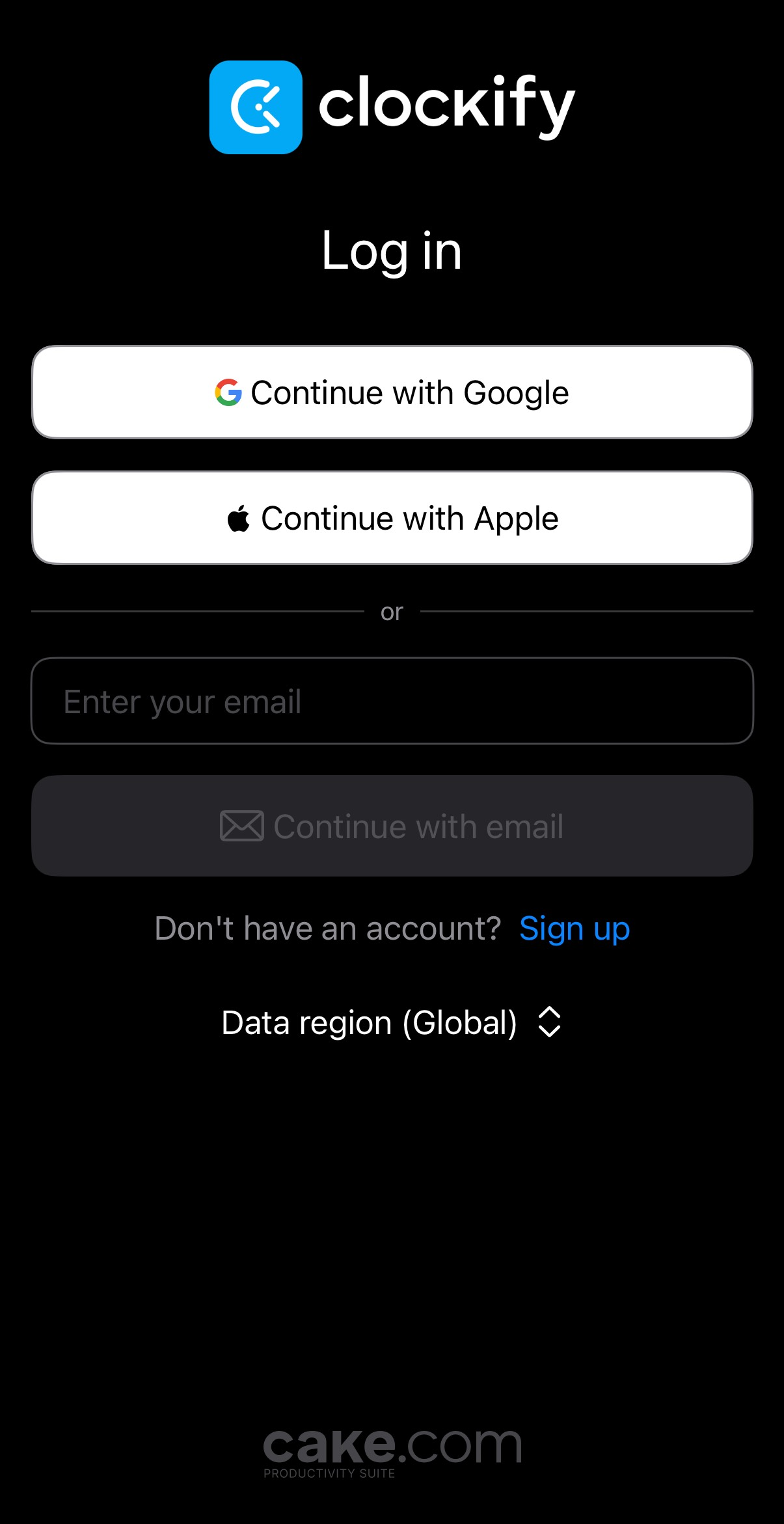Image resolution: width=784 pixels, height=1524 pixels.
Task: Expand the Data region (Global) selector
Action: click(x=392, y=1022)
